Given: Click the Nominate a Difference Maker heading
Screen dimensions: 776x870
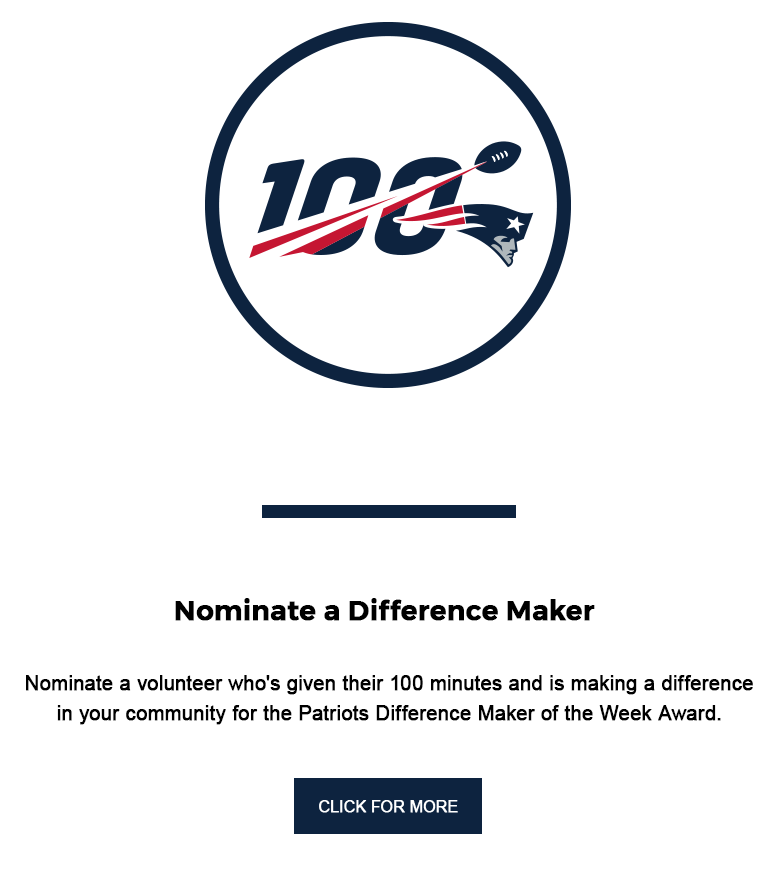Looking at the screenshot, I should click(385, 611).
